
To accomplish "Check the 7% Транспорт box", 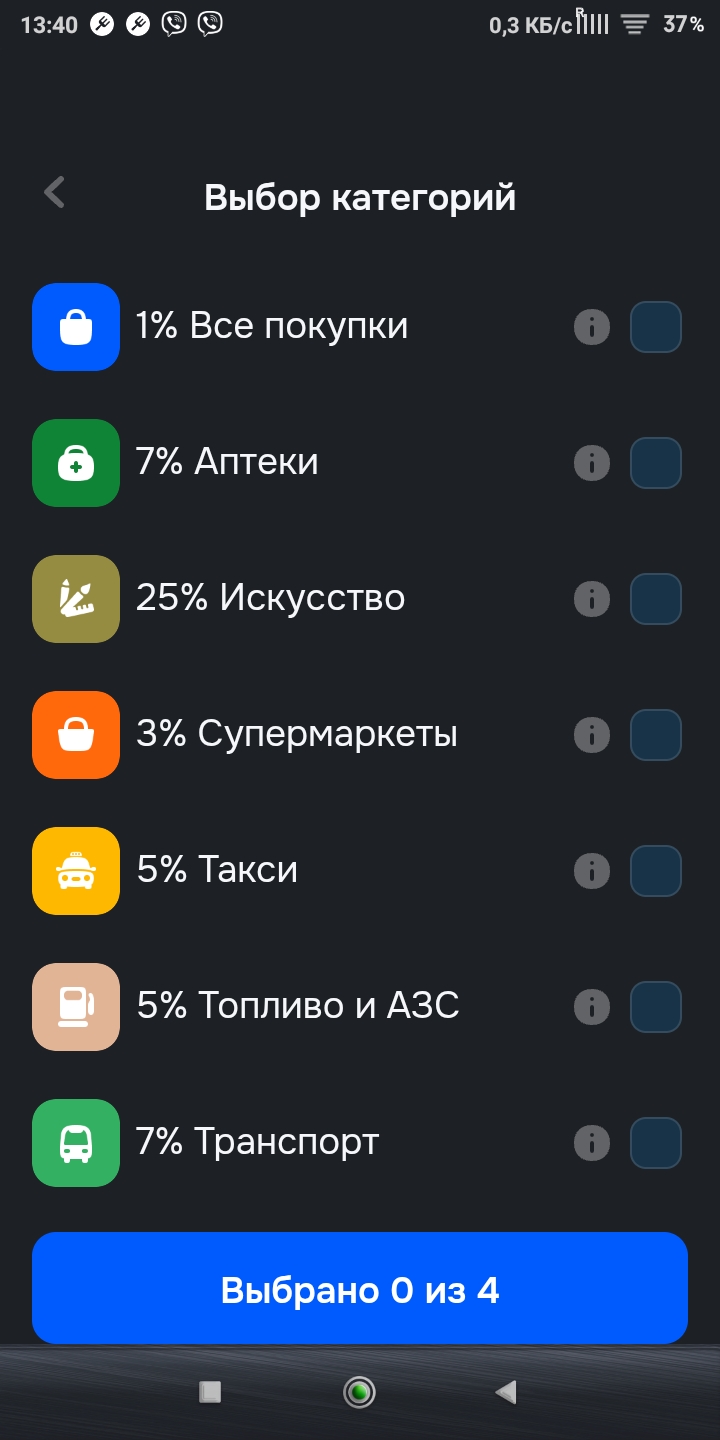I will (656, 1143).
